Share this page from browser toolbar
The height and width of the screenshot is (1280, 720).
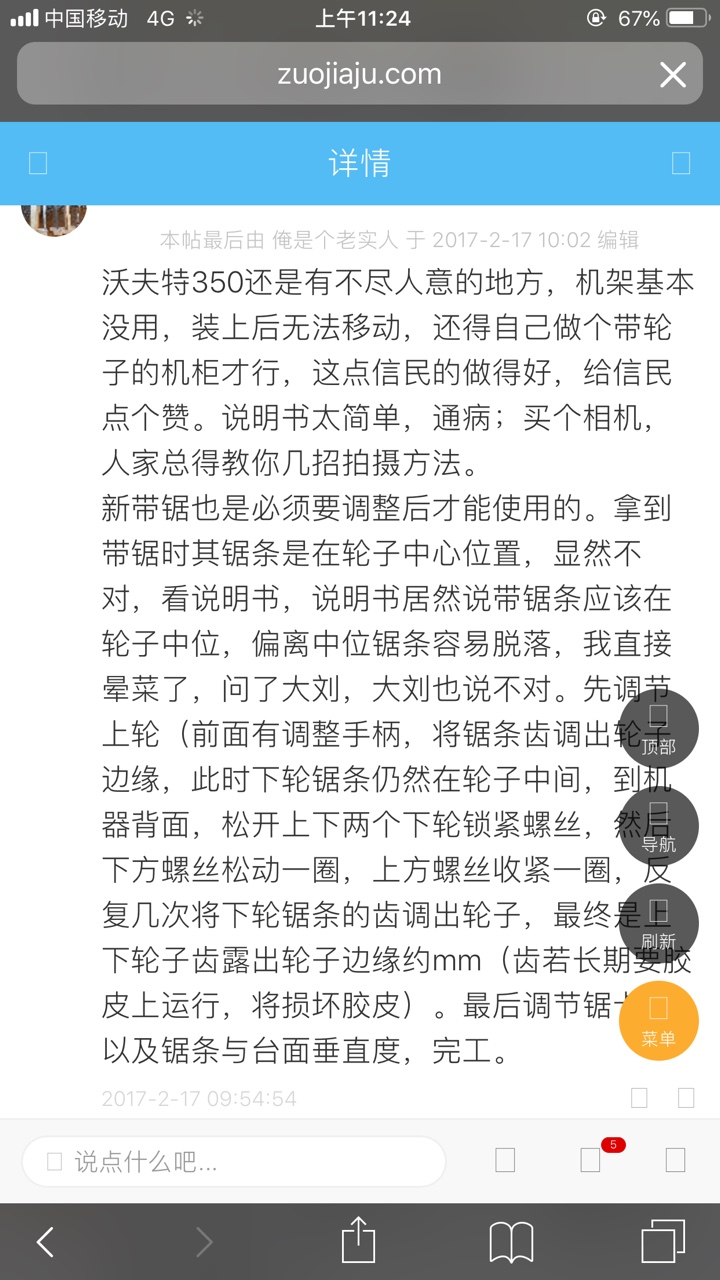pos(358,1242)
